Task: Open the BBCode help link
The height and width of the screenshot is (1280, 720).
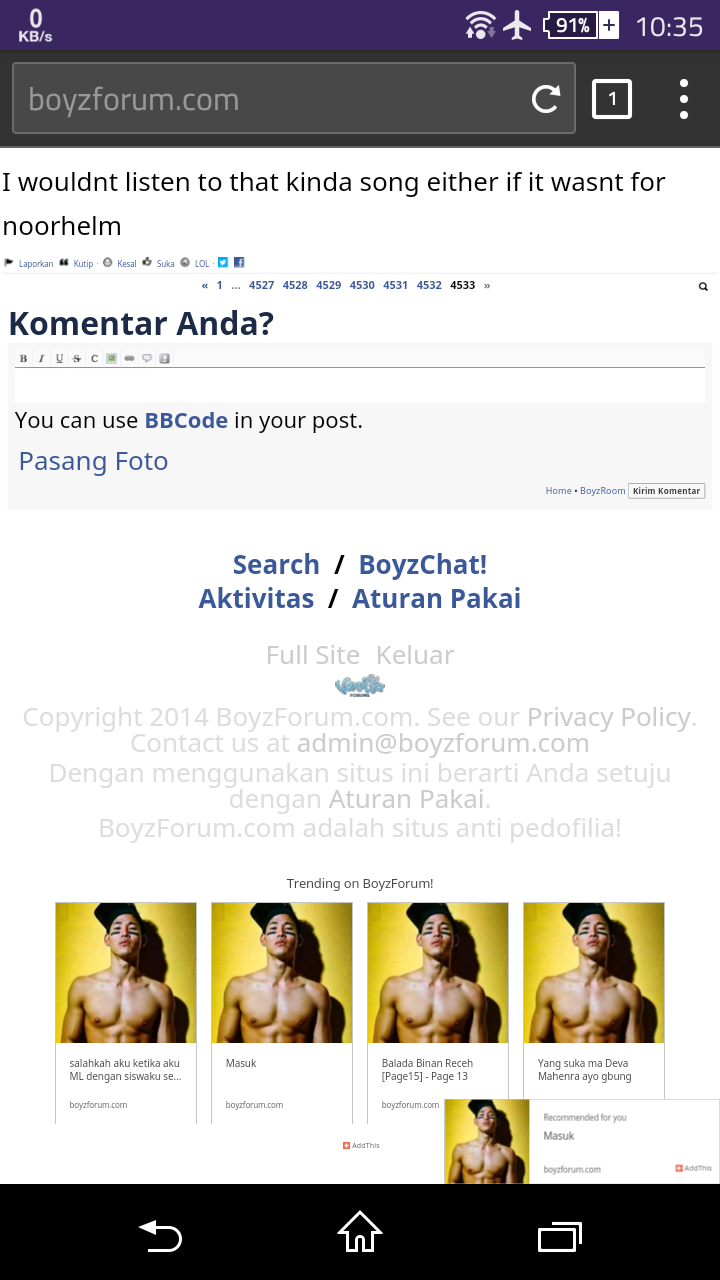Action: point(186,421)
